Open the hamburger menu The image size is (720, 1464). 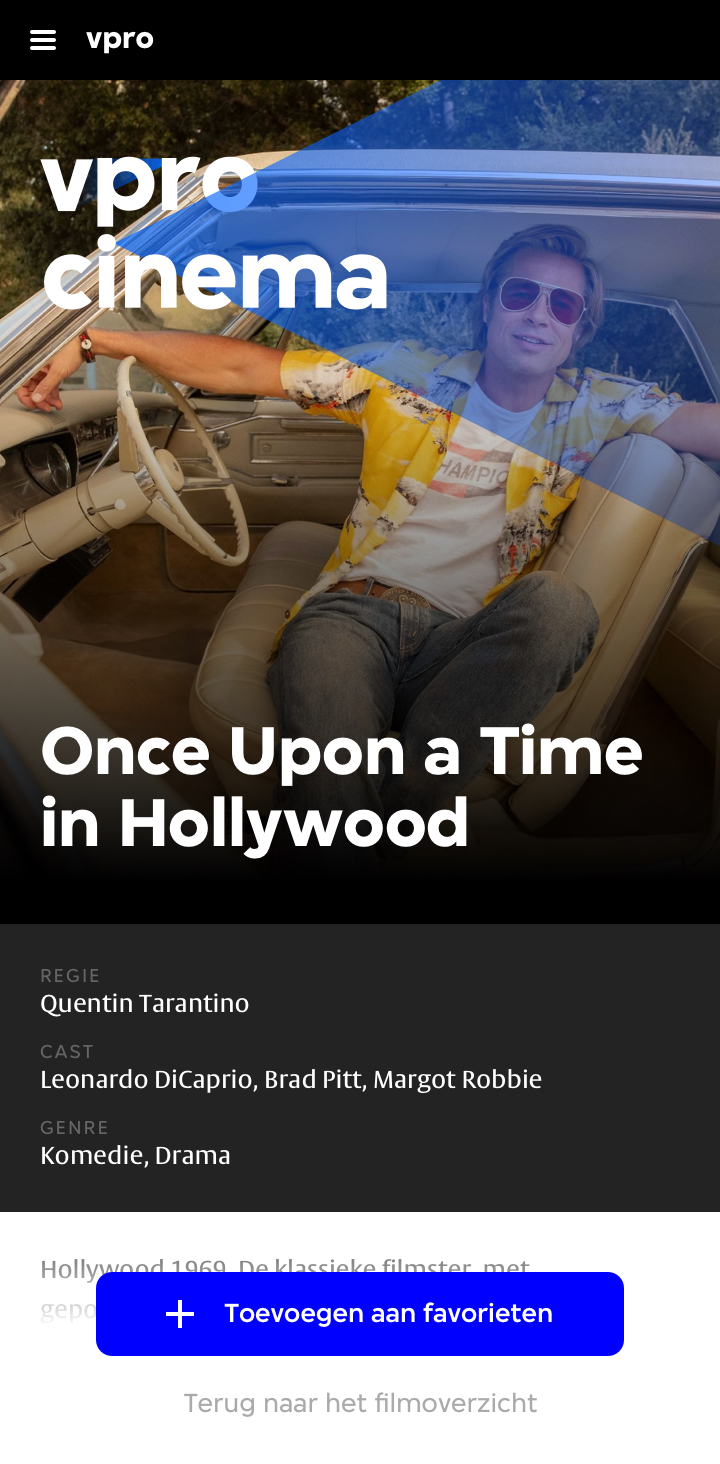coord(43,40)
